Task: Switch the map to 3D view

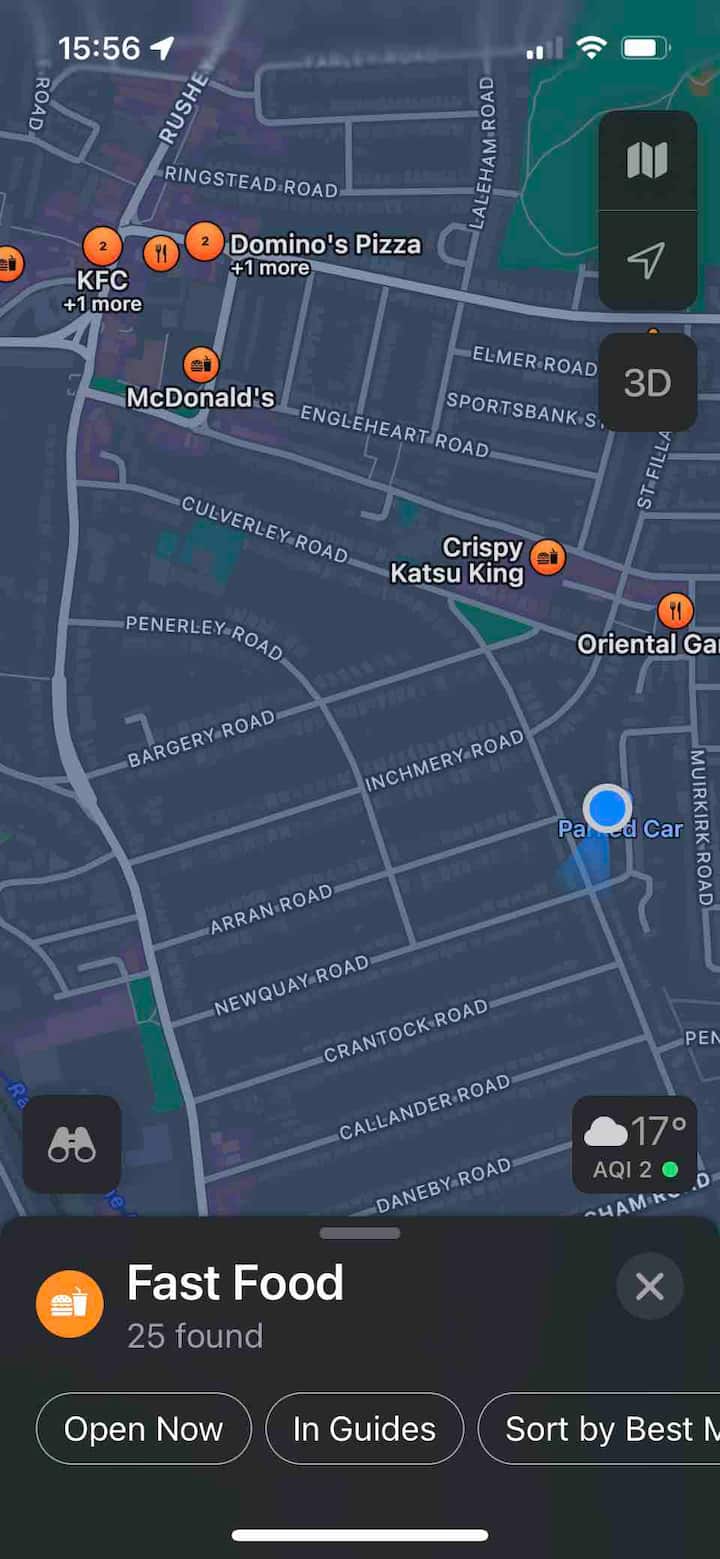Action: click(x=647, y=383)
